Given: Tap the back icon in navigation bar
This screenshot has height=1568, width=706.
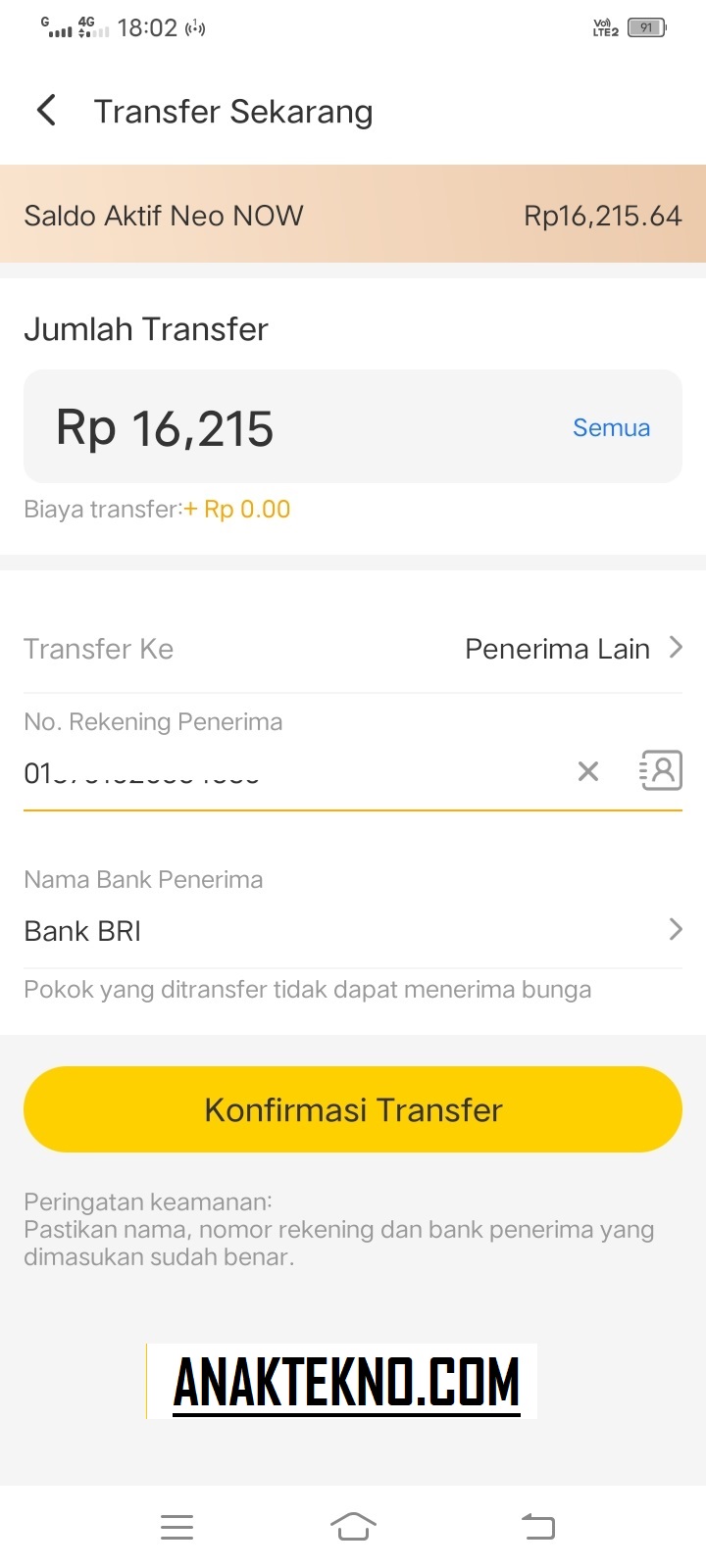Looking at the screenshot, I should (537, 1526).
